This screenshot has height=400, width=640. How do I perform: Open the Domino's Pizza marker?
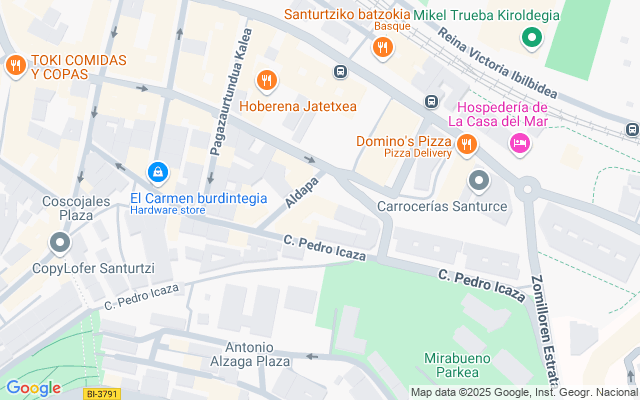(x=467, y=144)
